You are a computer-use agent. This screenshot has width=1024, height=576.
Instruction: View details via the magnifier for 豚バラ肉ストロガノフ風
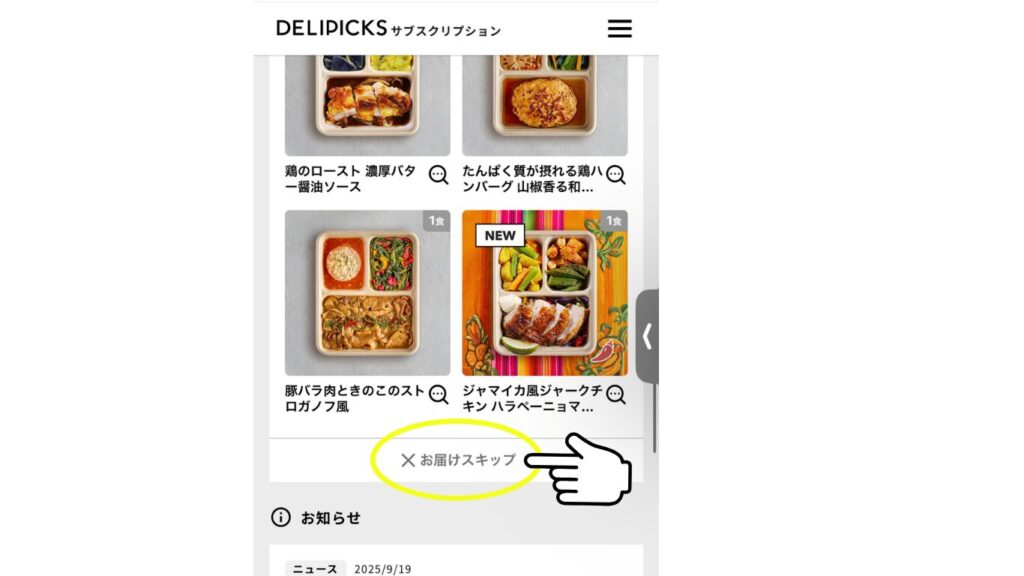point(438,394)
